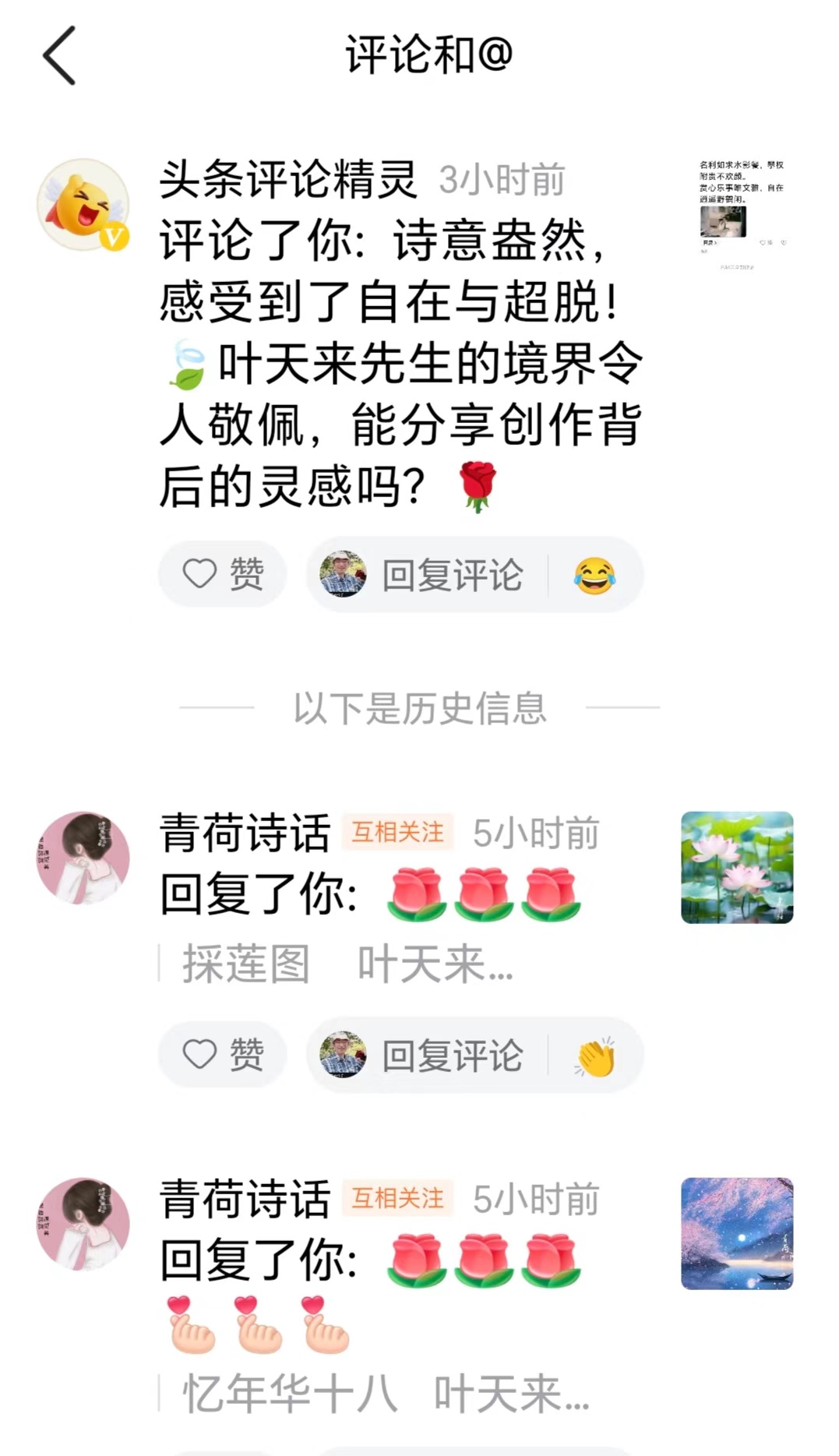This screenshot has width=839, height=1456.
Task: Open the quoted 採莲图 post line
Action: 347,964
